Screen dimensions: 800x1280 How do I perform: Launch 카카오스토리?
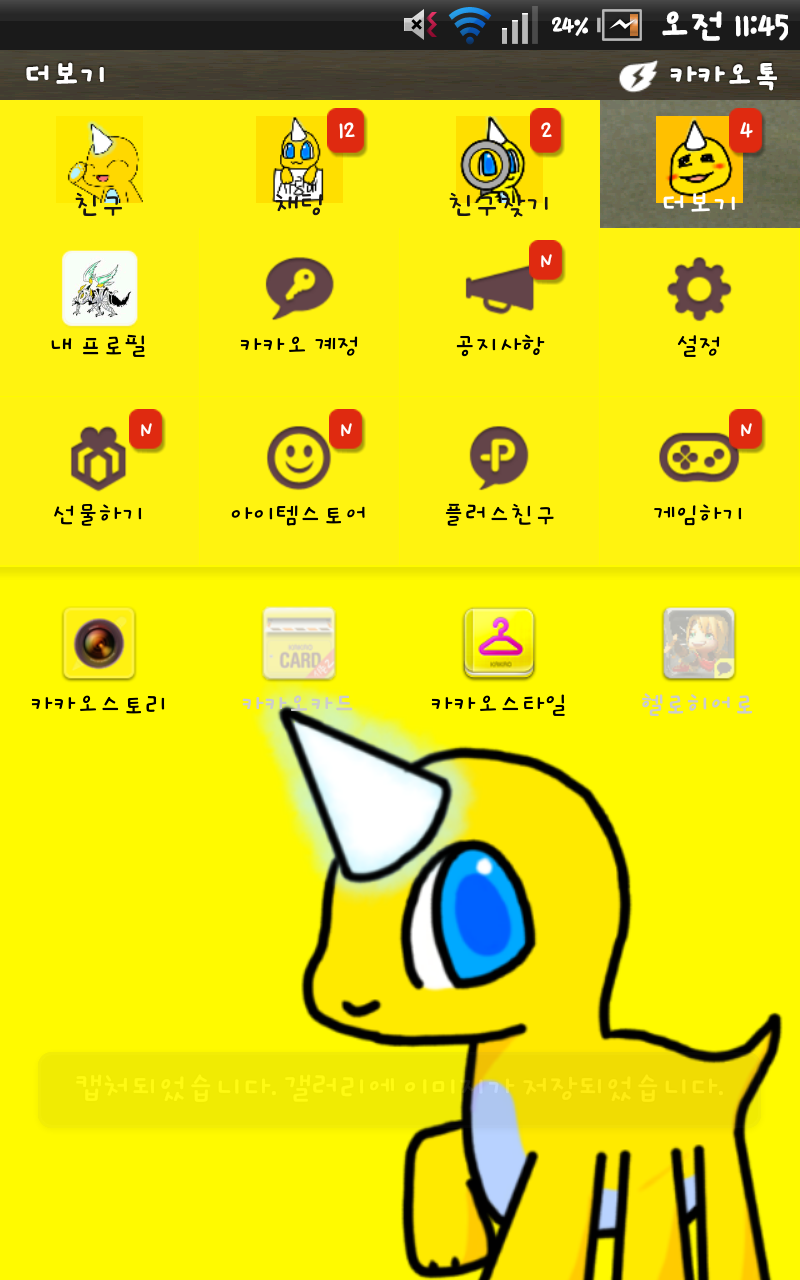99,660
